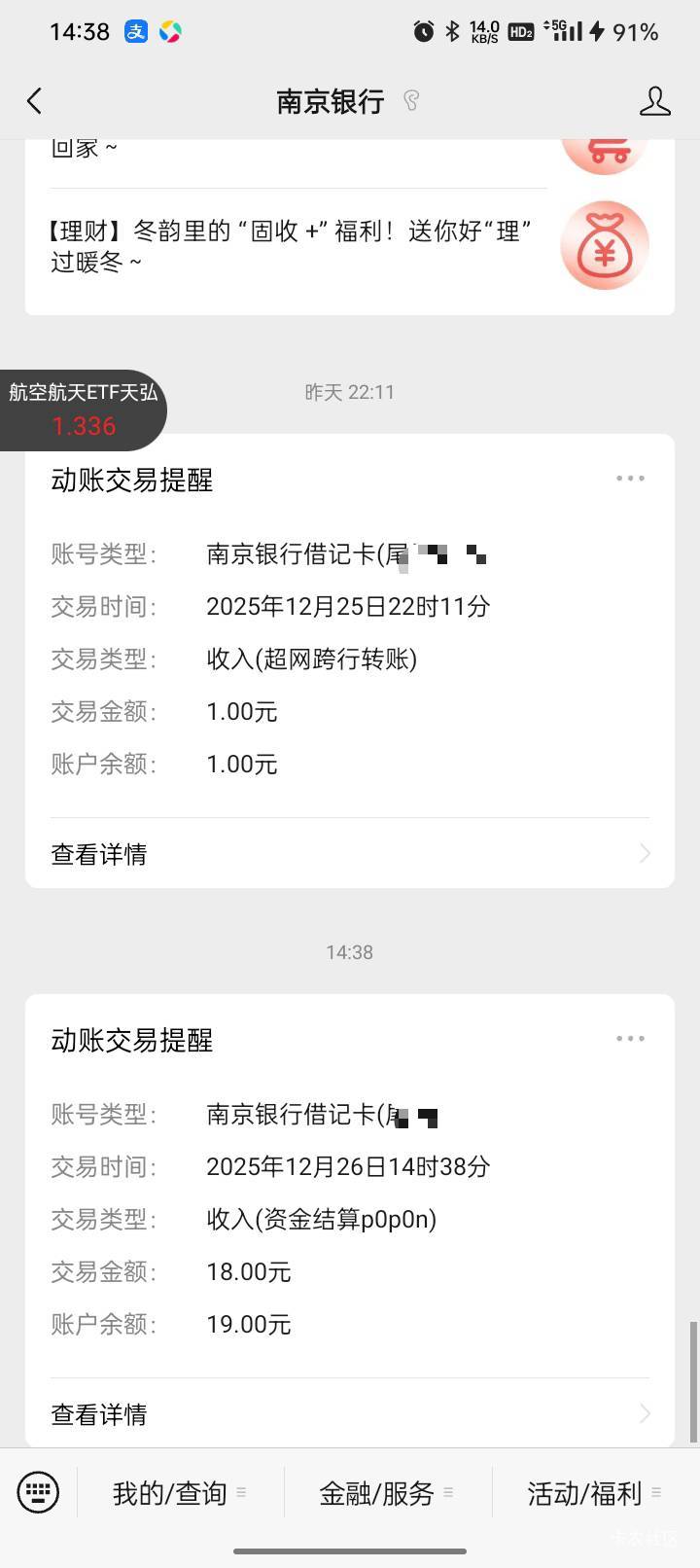
Task: Open the 南京银行 account profile icon
Action: point(654,101)
